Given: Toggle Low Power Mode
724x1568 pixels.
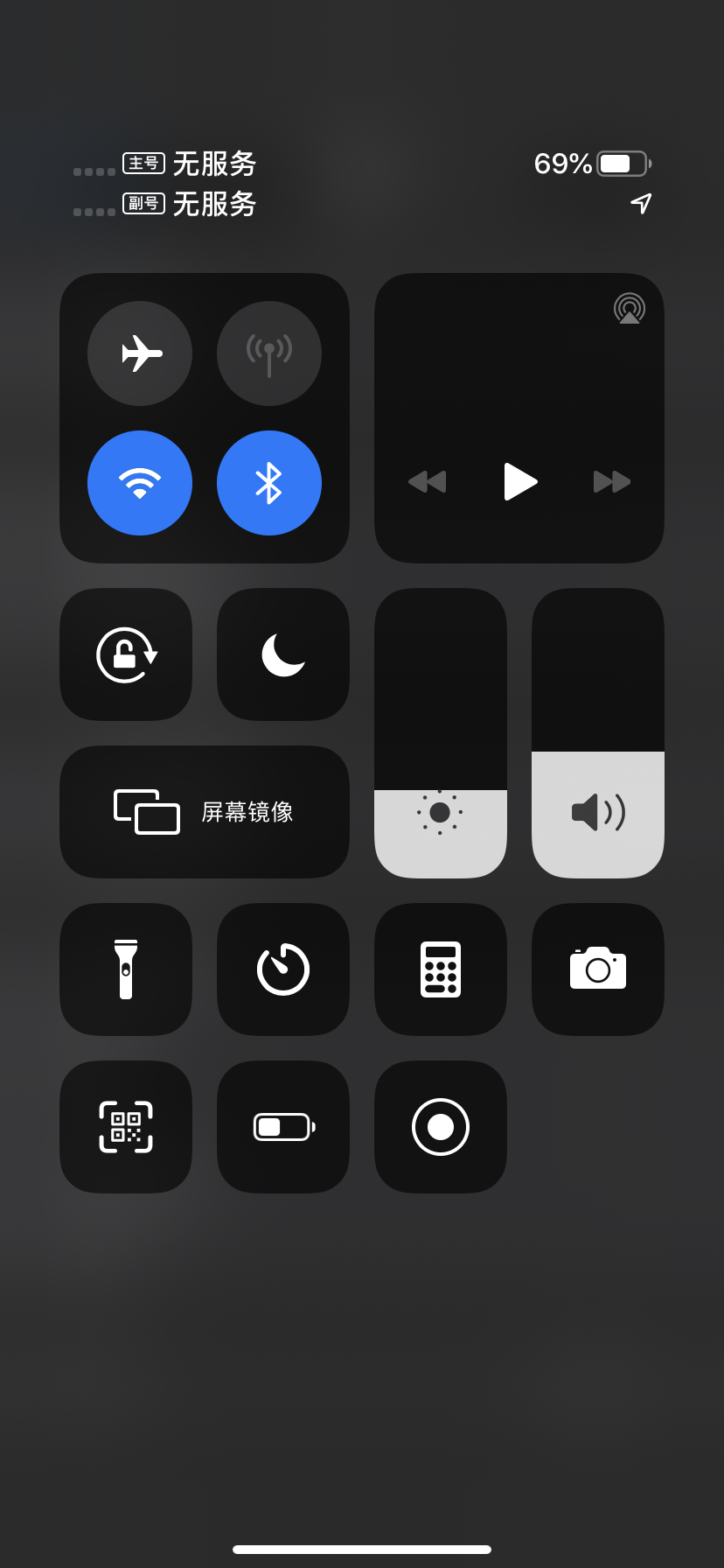Looking at the screenshot, I should click(x=283, y=1127).
